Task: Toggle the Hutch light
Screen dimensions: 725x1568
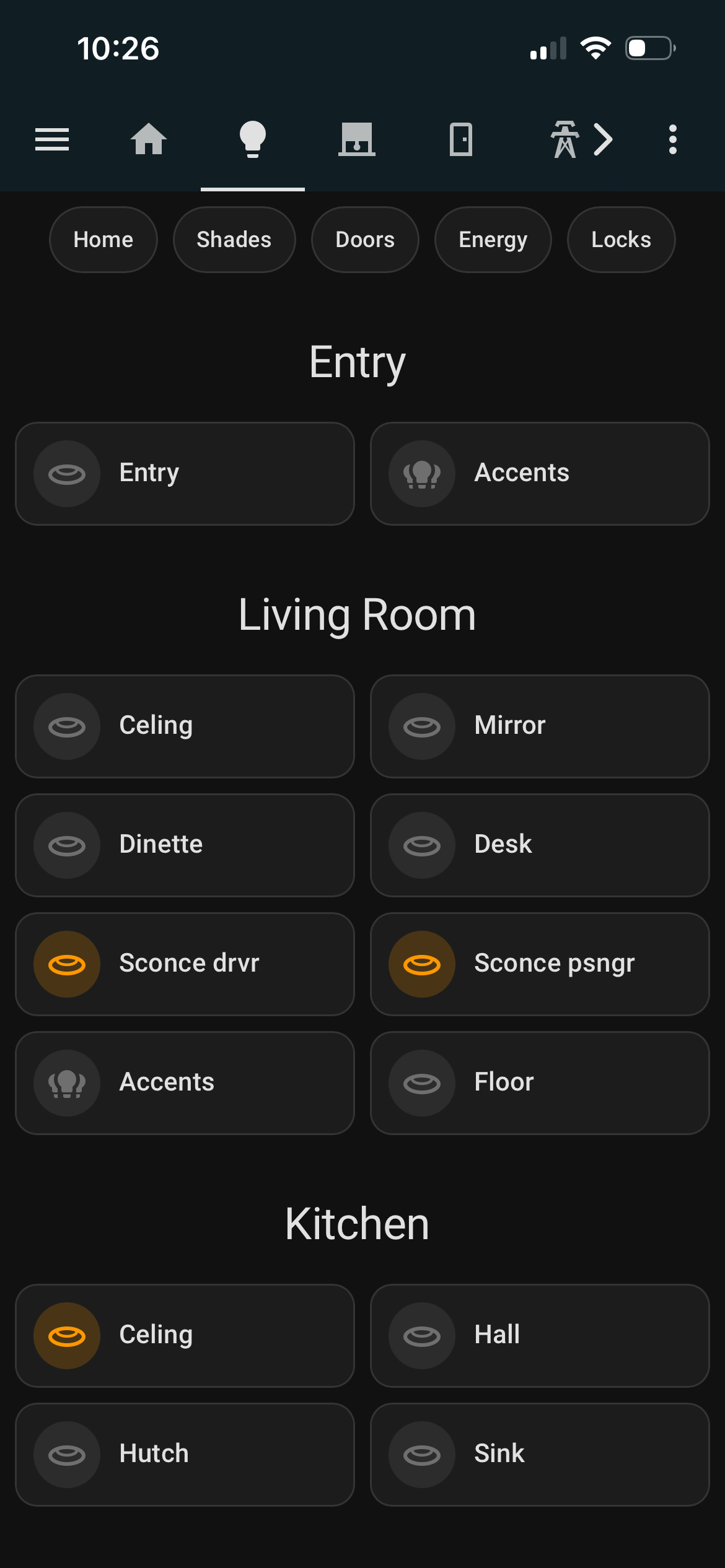Action: tap(185, 1454)
